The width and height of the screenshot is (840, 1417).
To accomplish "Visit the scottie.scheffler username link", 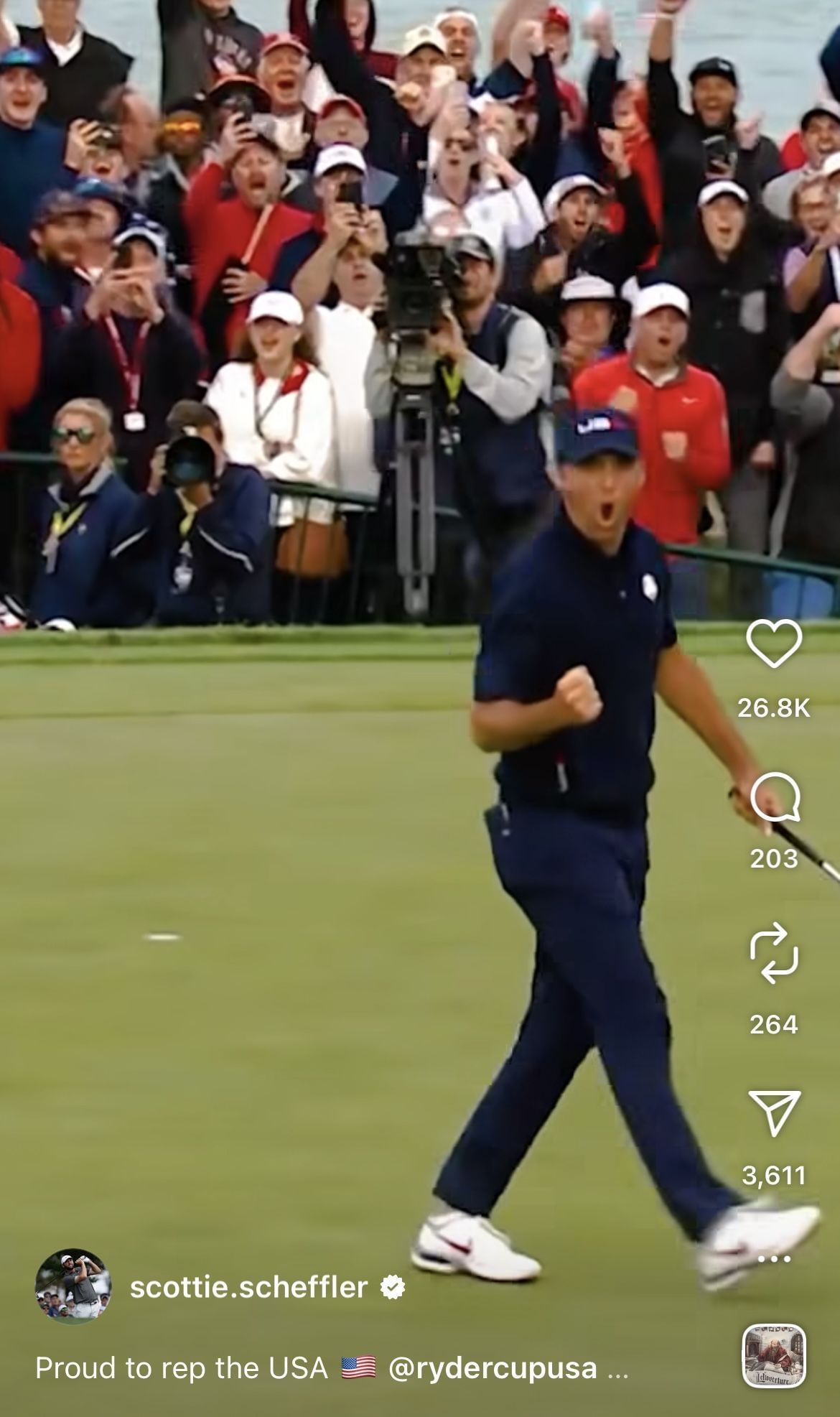I will tap(248, 1287).
